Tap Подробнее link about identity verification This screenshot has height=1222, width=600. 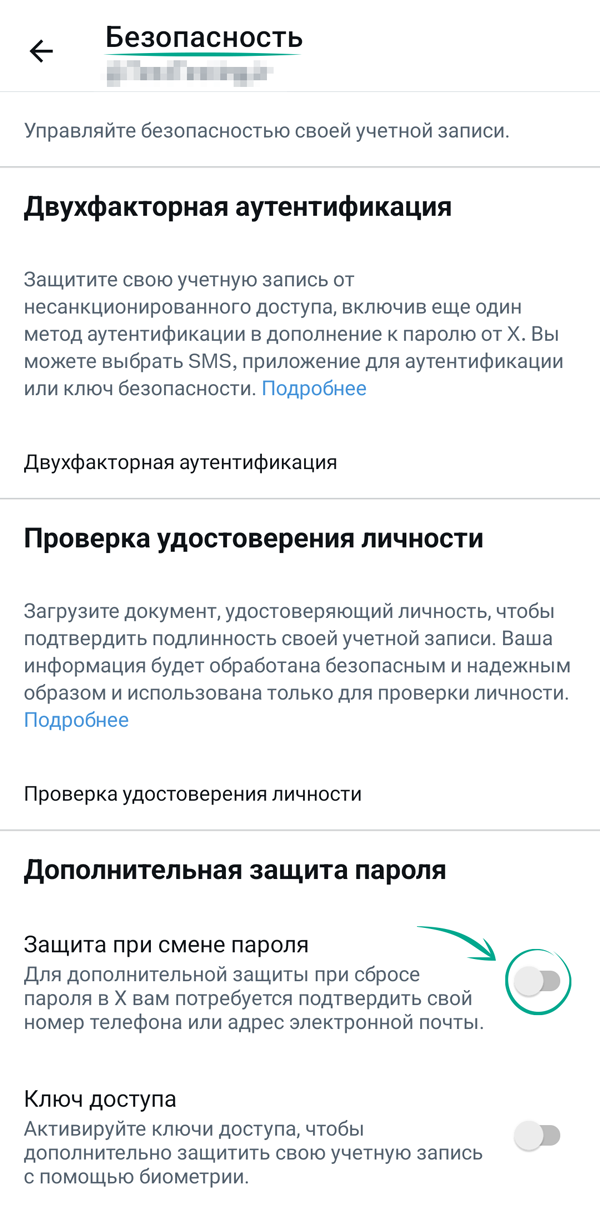click(x=76, y=720)
